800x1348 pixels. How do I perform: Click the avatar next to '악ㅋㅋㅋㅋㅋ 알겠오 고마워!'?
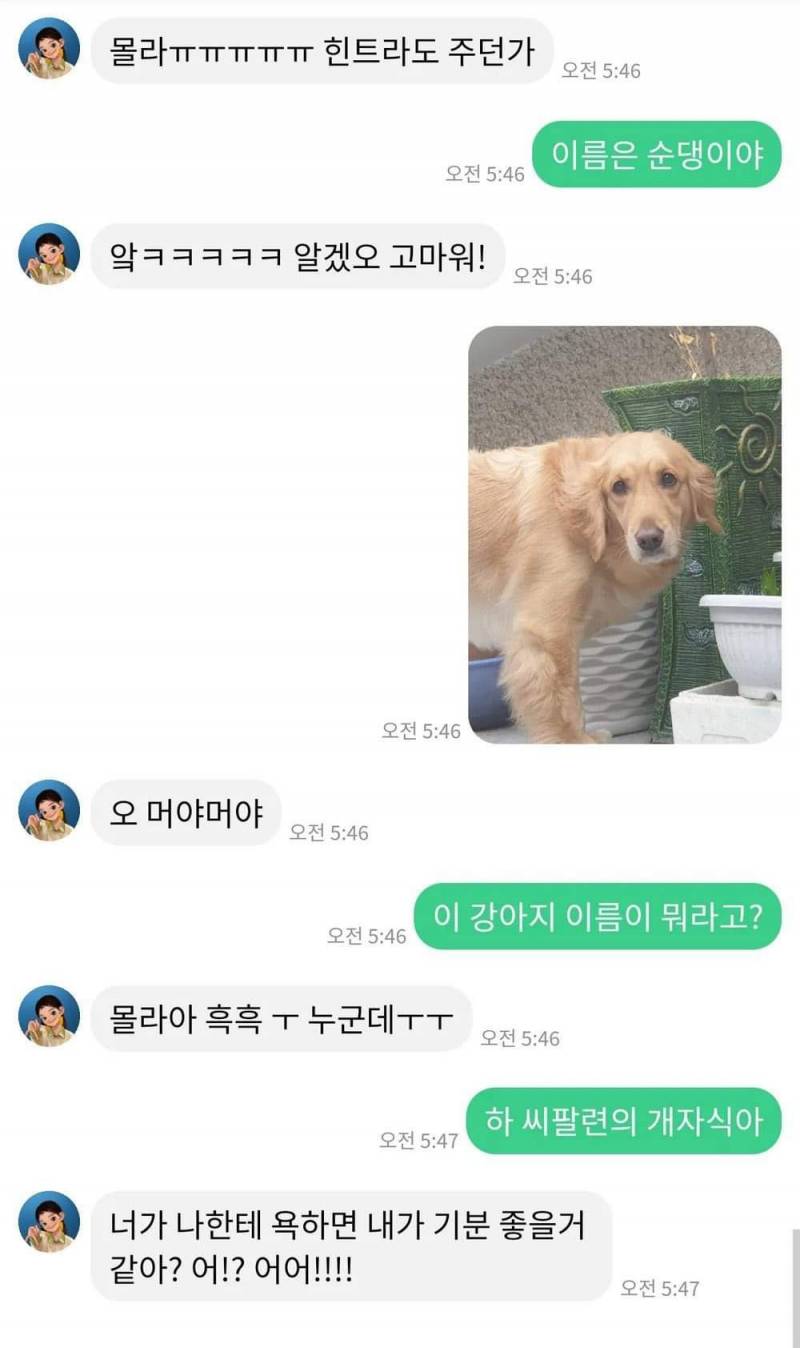(x=47, y=253)
